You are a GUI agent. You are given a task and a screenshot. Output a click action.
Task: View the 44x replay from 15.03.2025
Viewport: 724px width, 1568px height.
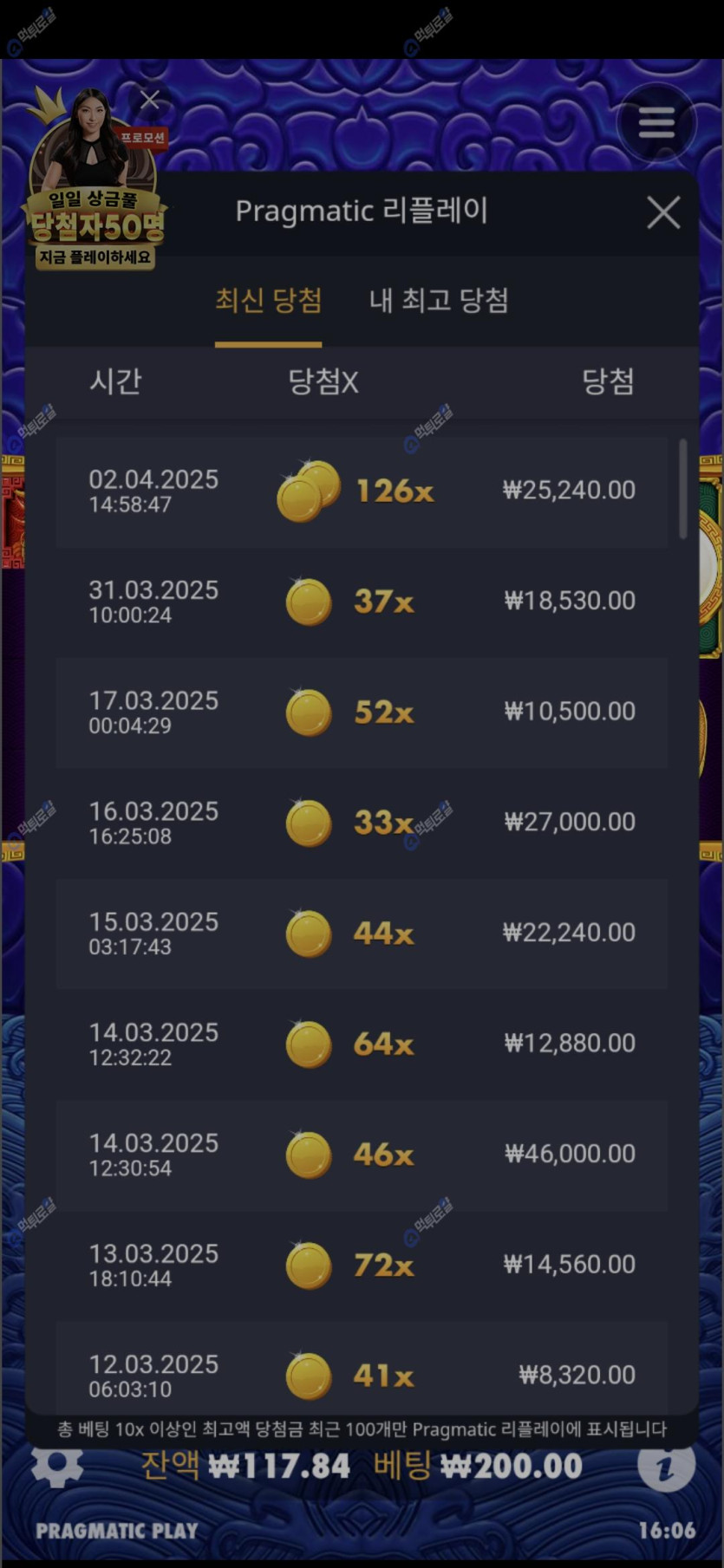click(x=362, y=934)
